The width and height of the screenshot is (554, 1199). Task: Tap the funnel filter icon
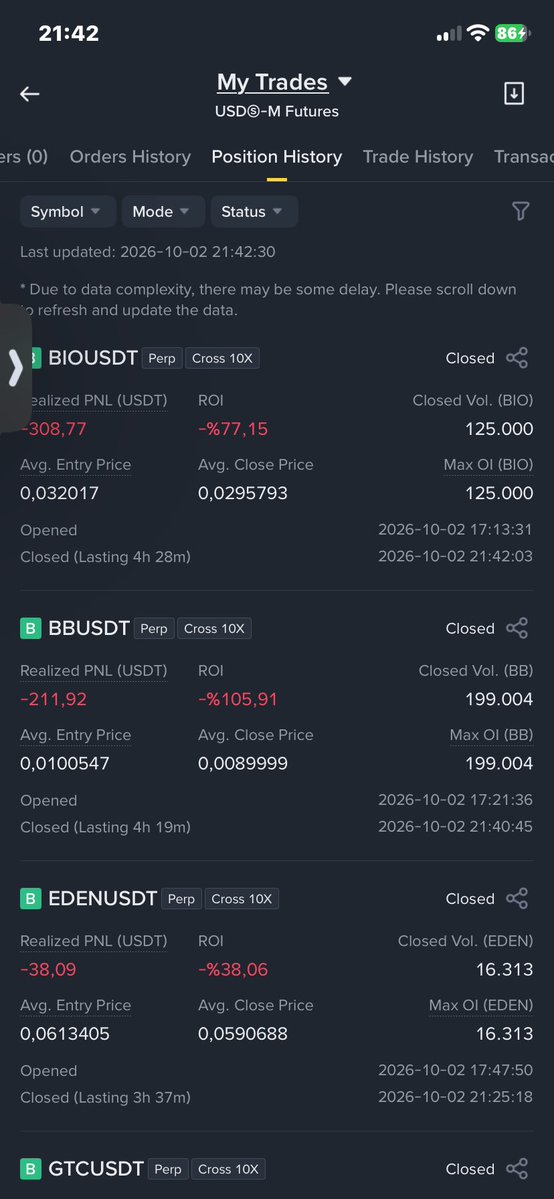click(x=520, y=211)
